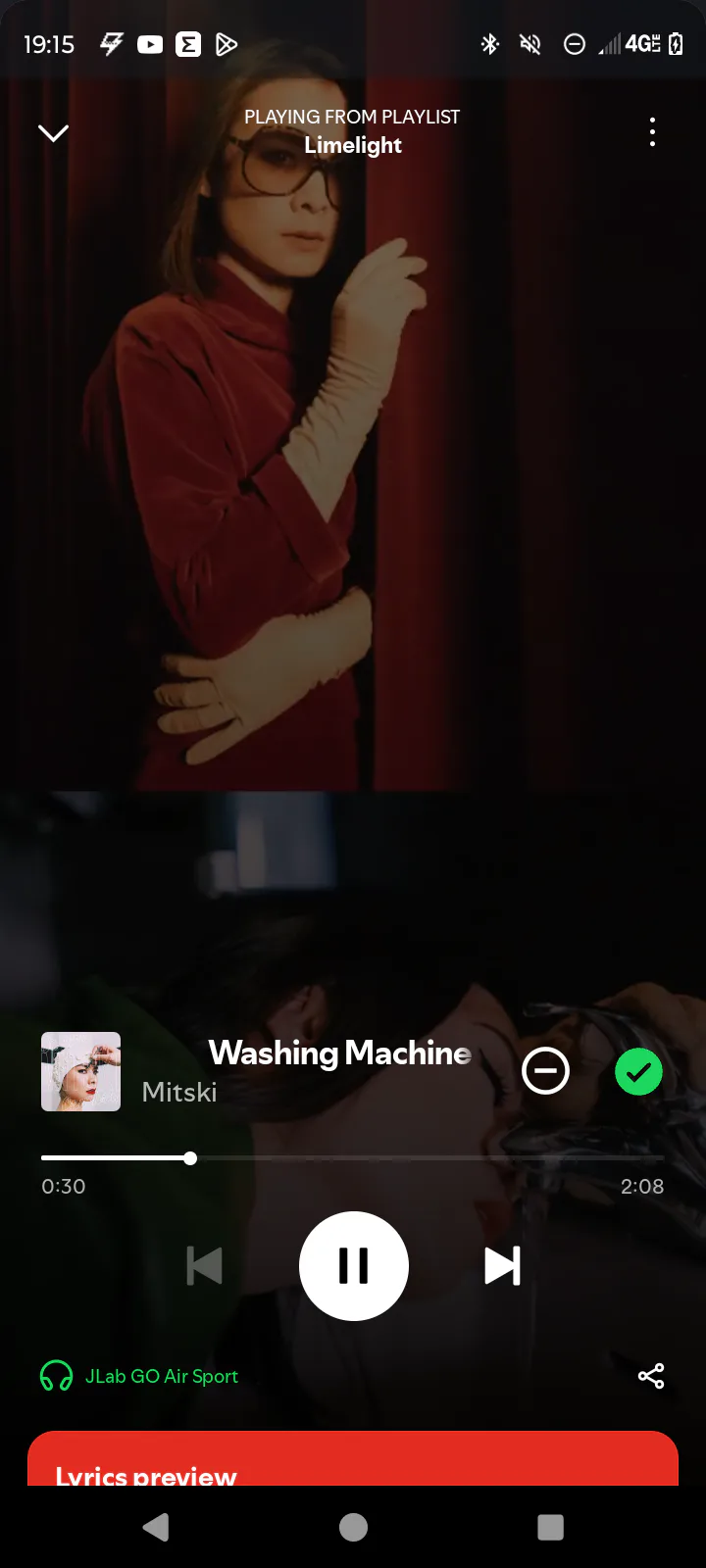The image size is (706, 1568).
Task: Share the current song
Action: click(x=651, y=1376)
